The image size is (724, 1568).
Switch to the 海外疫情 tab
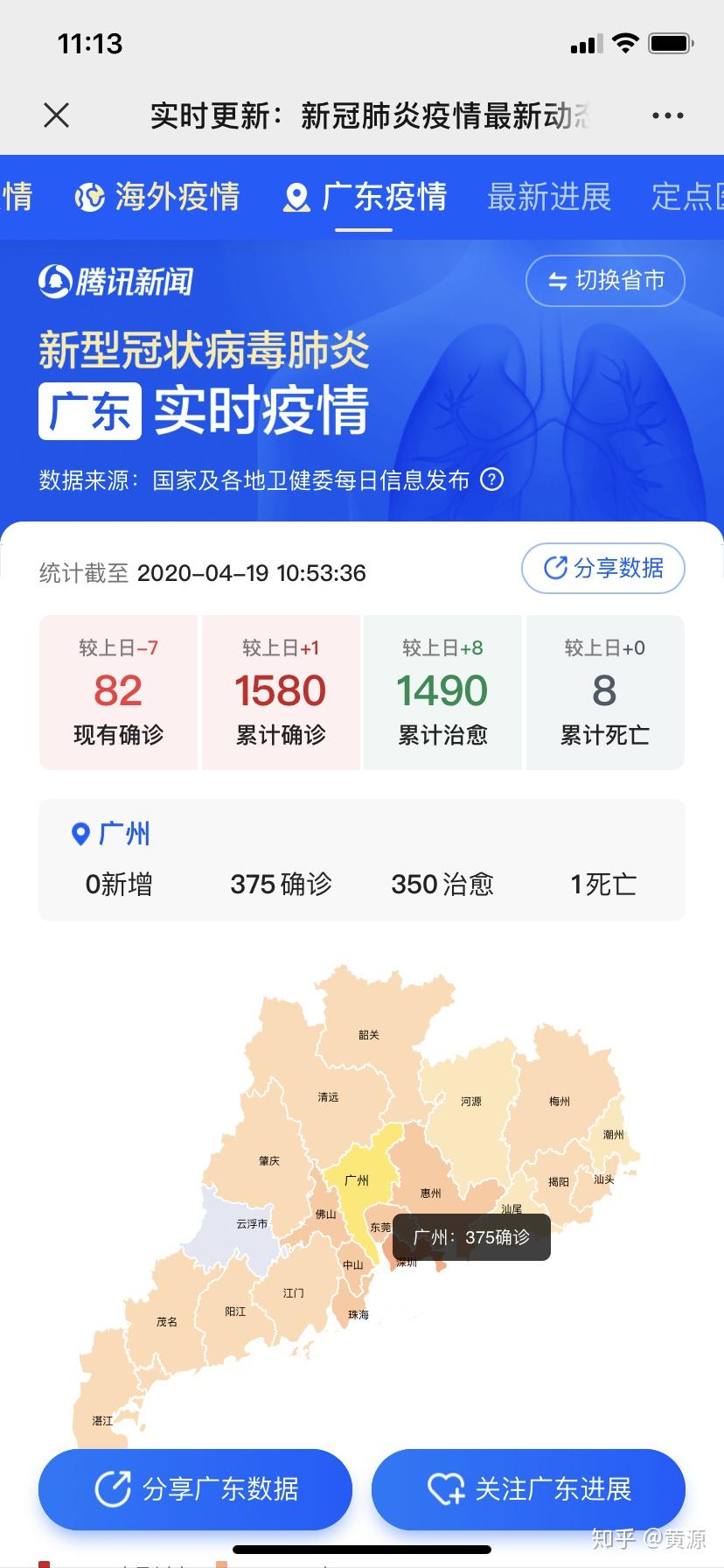tap(157, 197)
